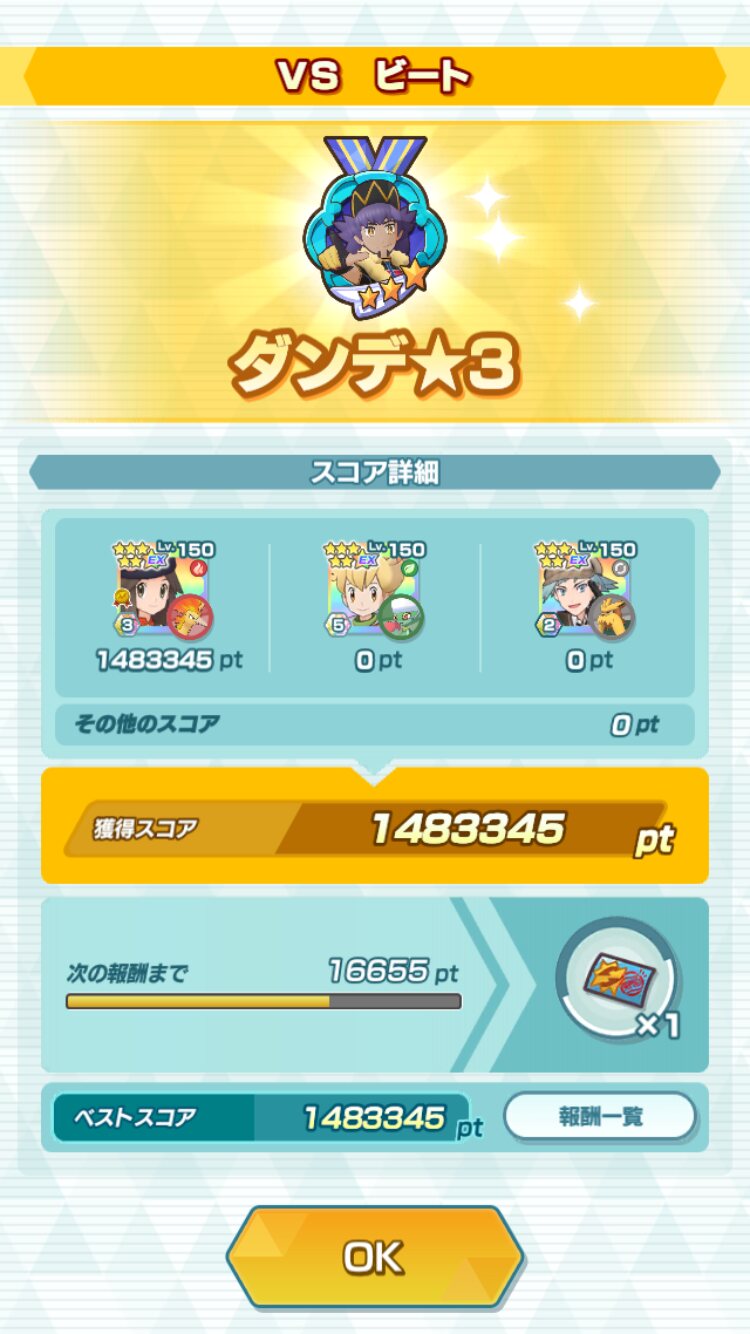The width and height of the screenshot is (750, 1334).
Task: Tap the OK button to confirm
Action: (374, 1257)
